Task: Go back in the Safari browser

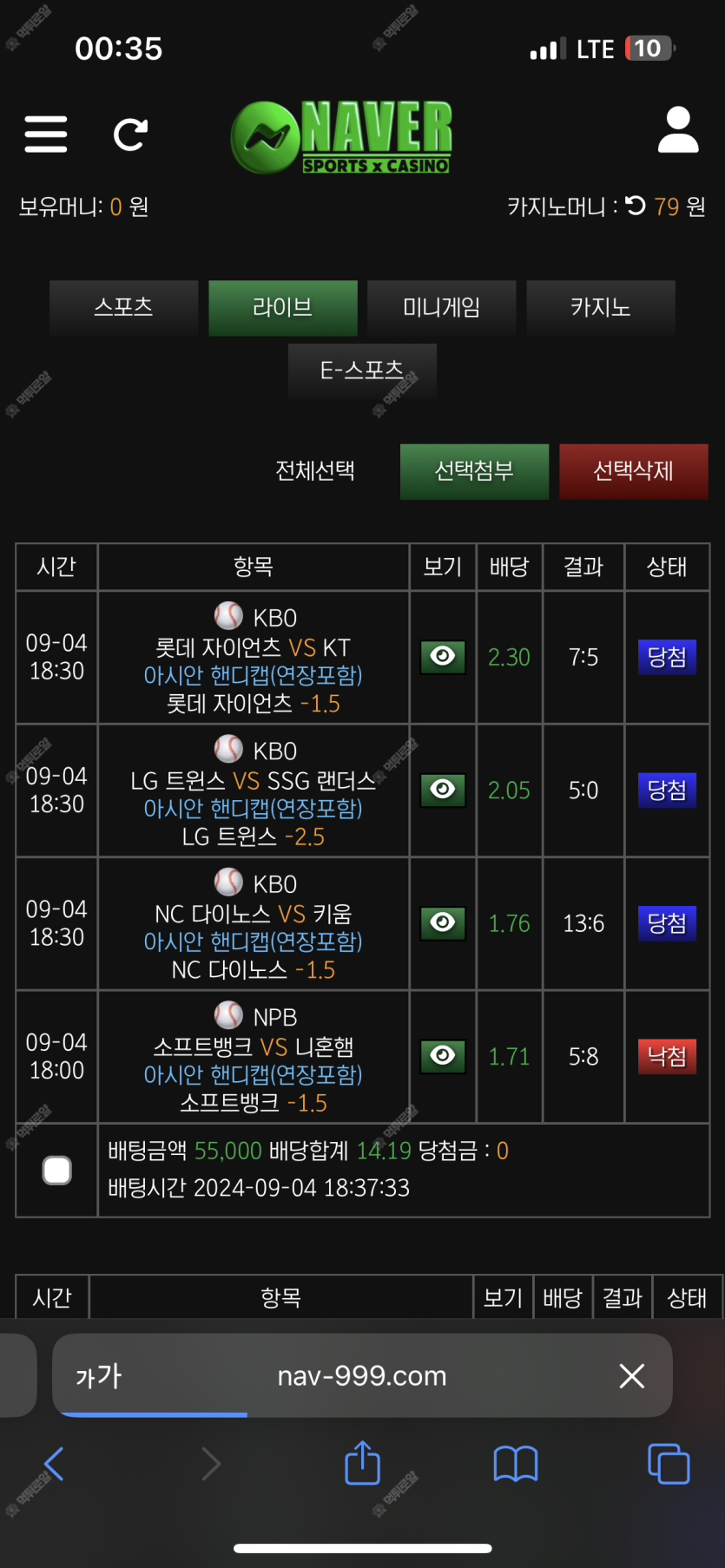Action: tap(54, 1464)
